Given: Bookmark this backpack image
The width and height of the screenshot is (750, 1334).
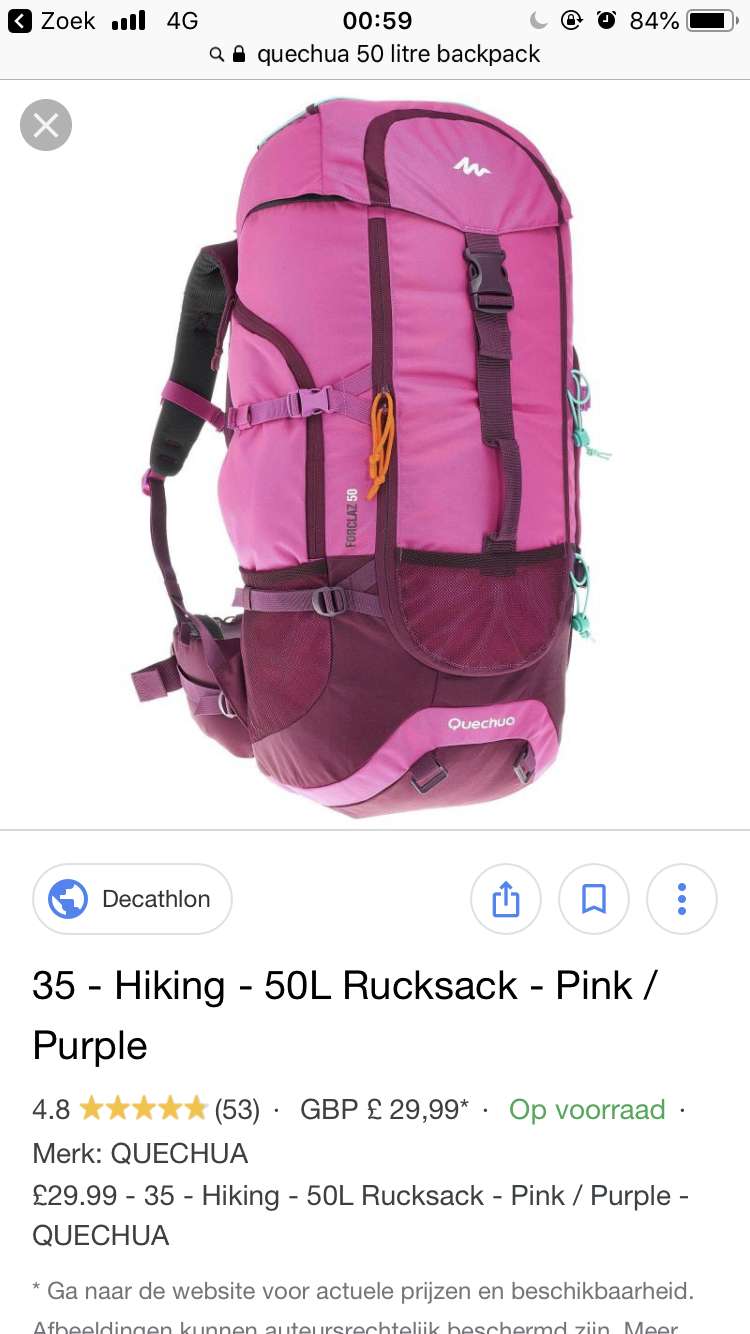Looking at the screenshot, I should (x=594, y=899).
